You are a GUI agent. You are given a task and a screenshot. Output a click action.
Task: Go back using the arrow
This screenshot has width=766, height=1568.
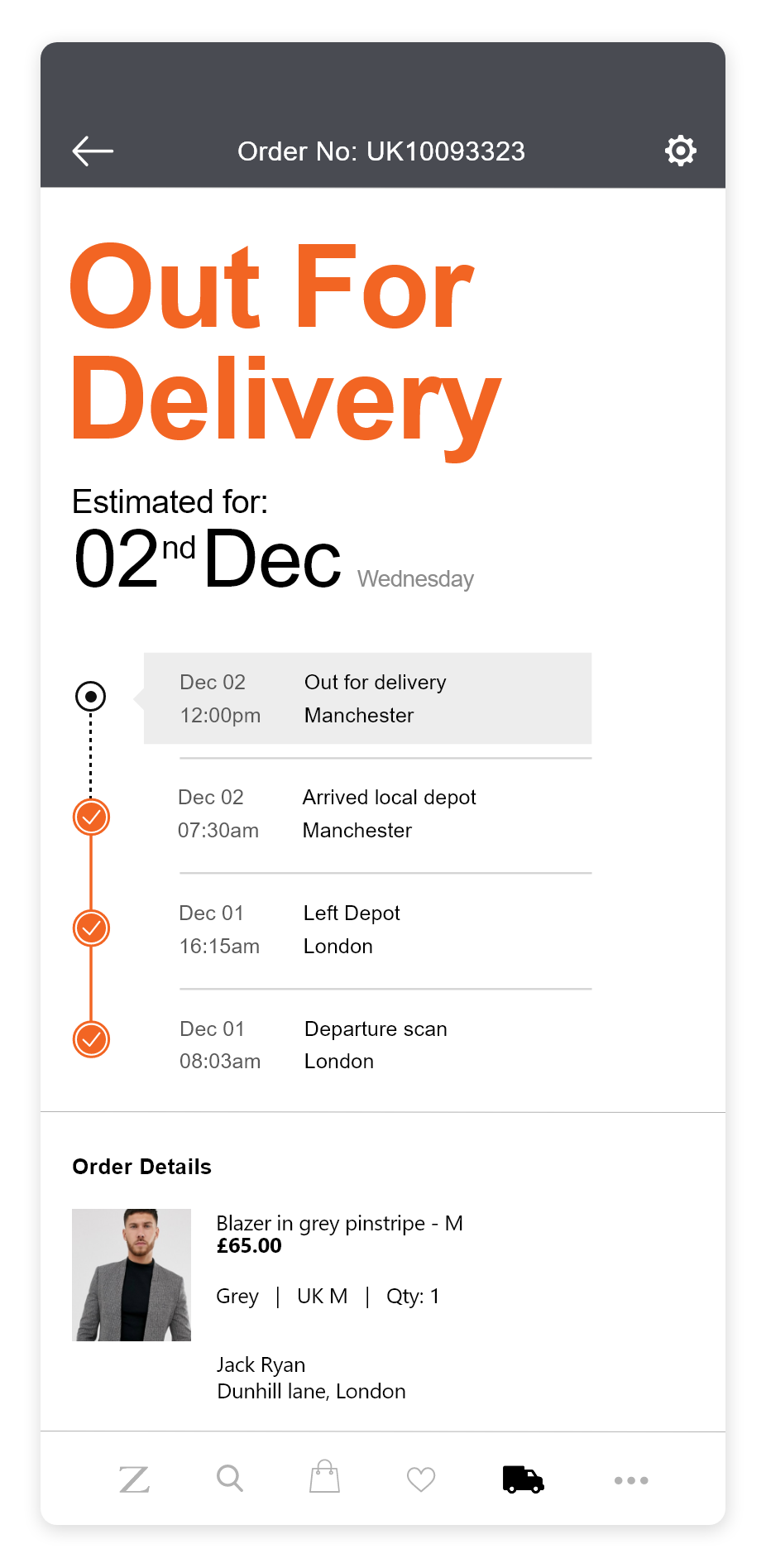point(93,151)
